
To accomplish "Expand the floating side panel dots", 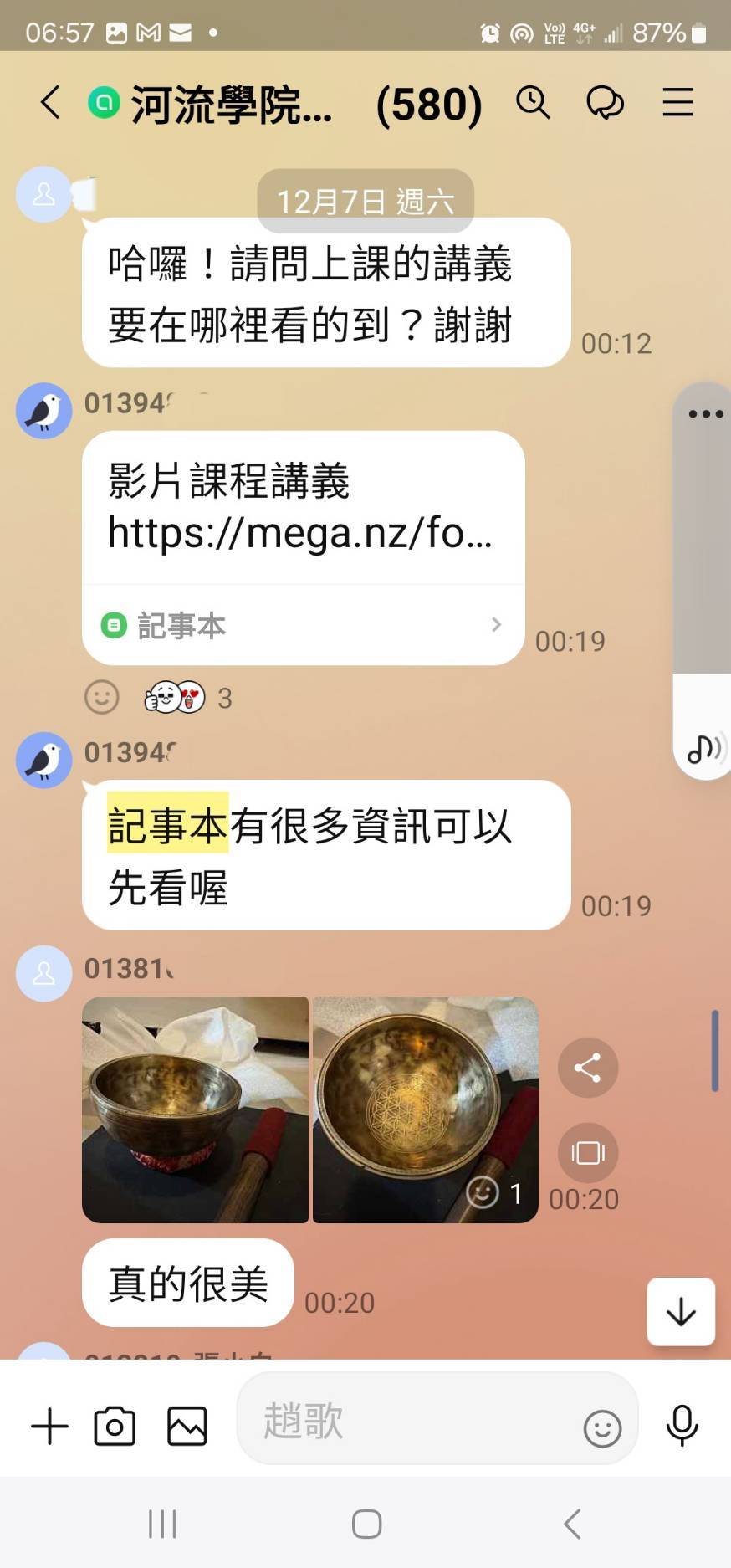I will 705,413.
